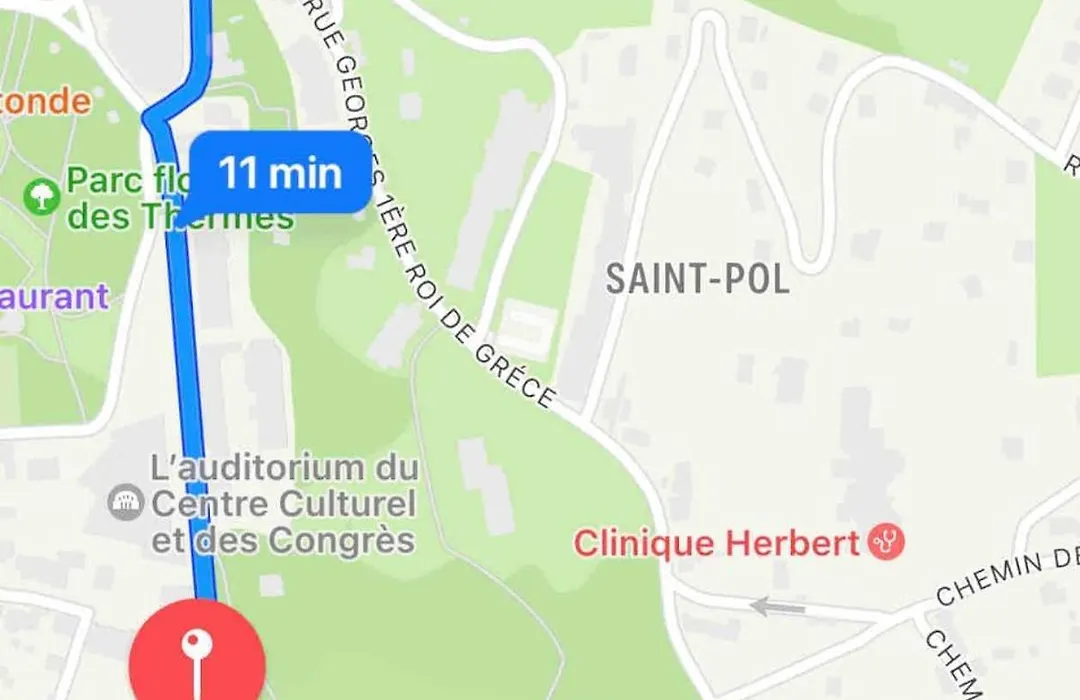The image size is (1080, 700).
Task: Tap the 11 min route label
Action: 280,173
